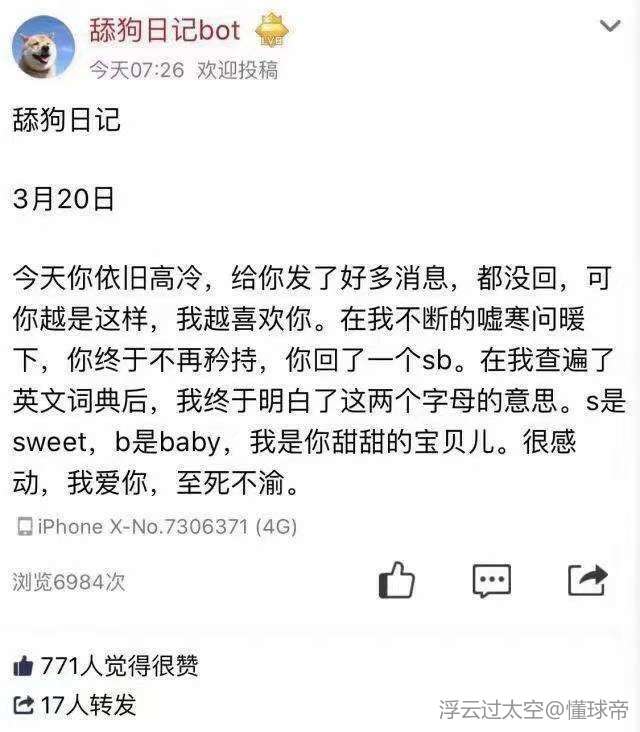Open the comments for this post
Screen dimensions: 640x732
[491, 580]
